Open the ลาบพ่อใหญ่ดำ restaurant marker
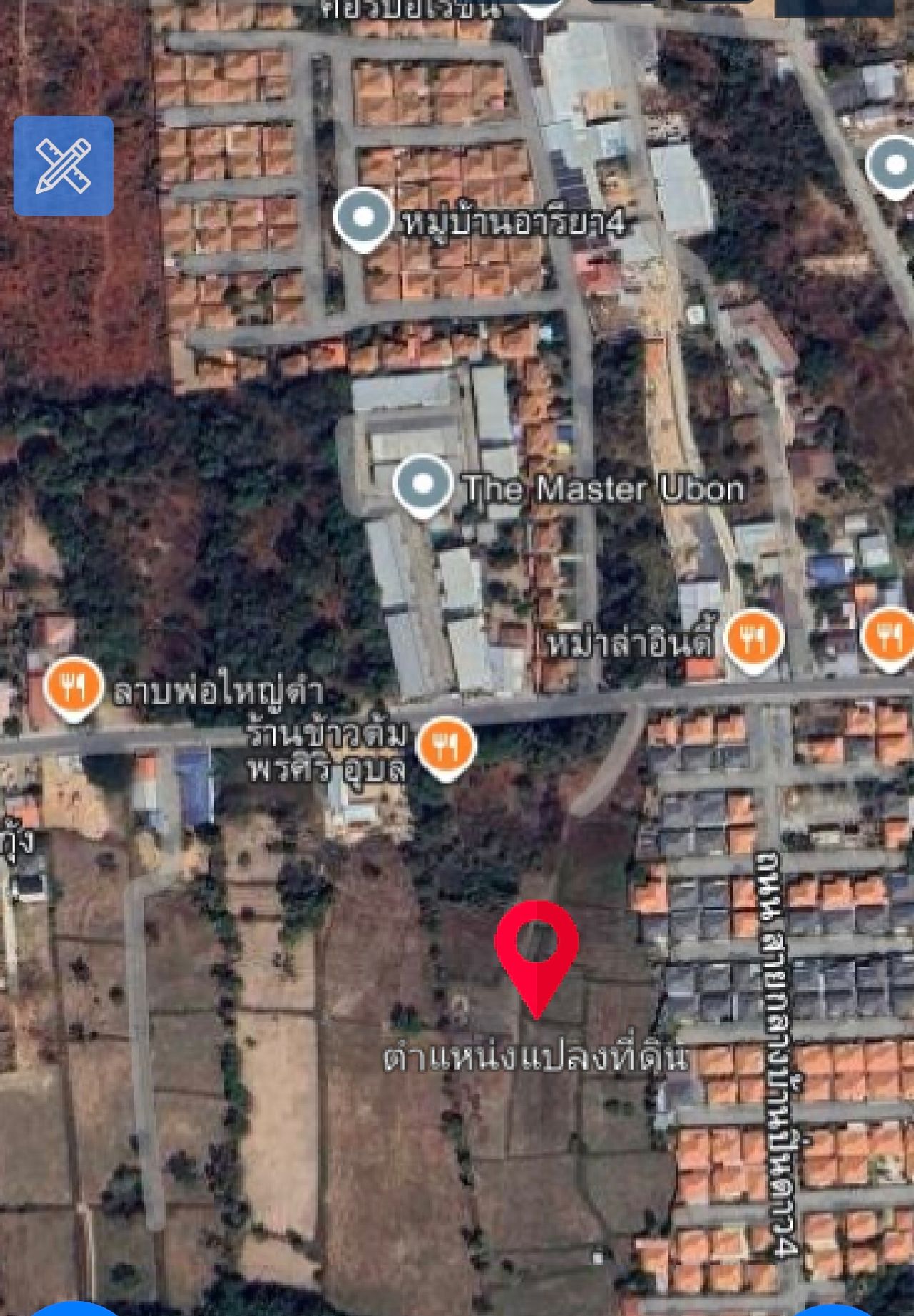 [74, 687]
